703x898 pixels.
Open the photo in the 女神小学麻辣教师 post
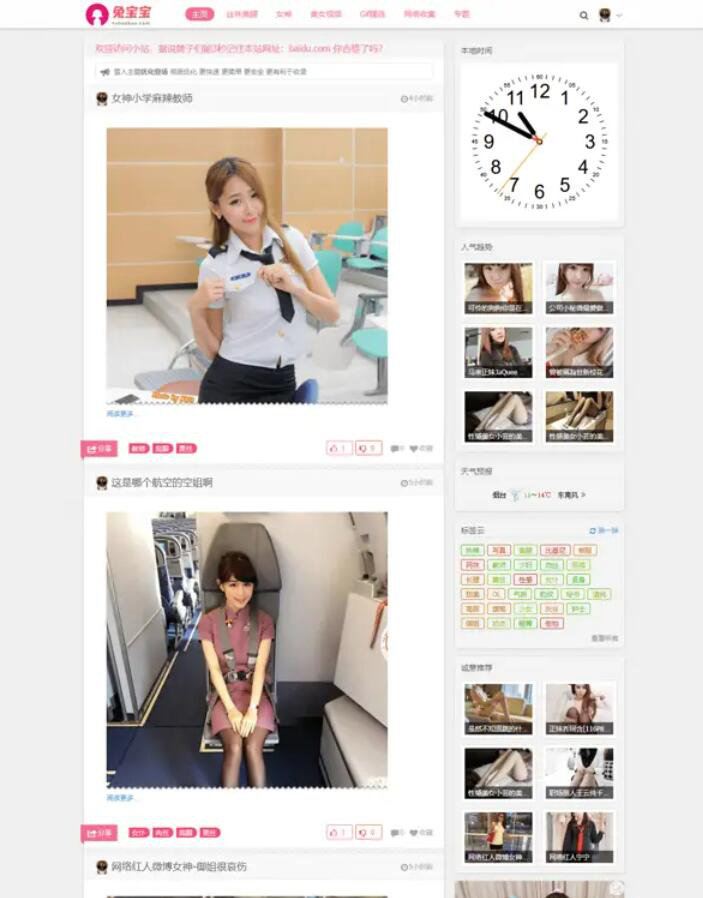click(246, 265)
